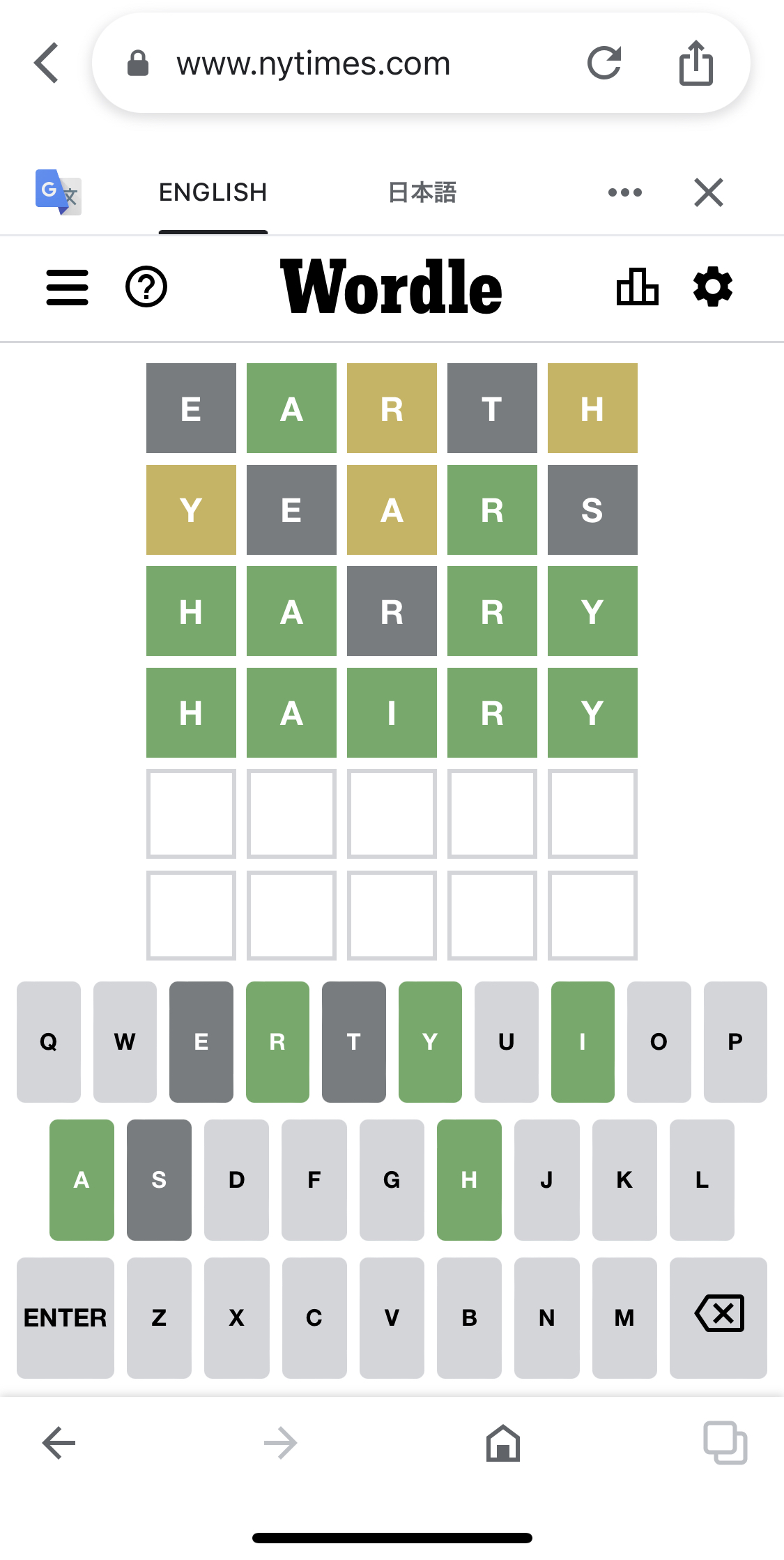Hit the ENTER key
The width and height of the screenshot is (784, 1560).
coord(66,1317)
